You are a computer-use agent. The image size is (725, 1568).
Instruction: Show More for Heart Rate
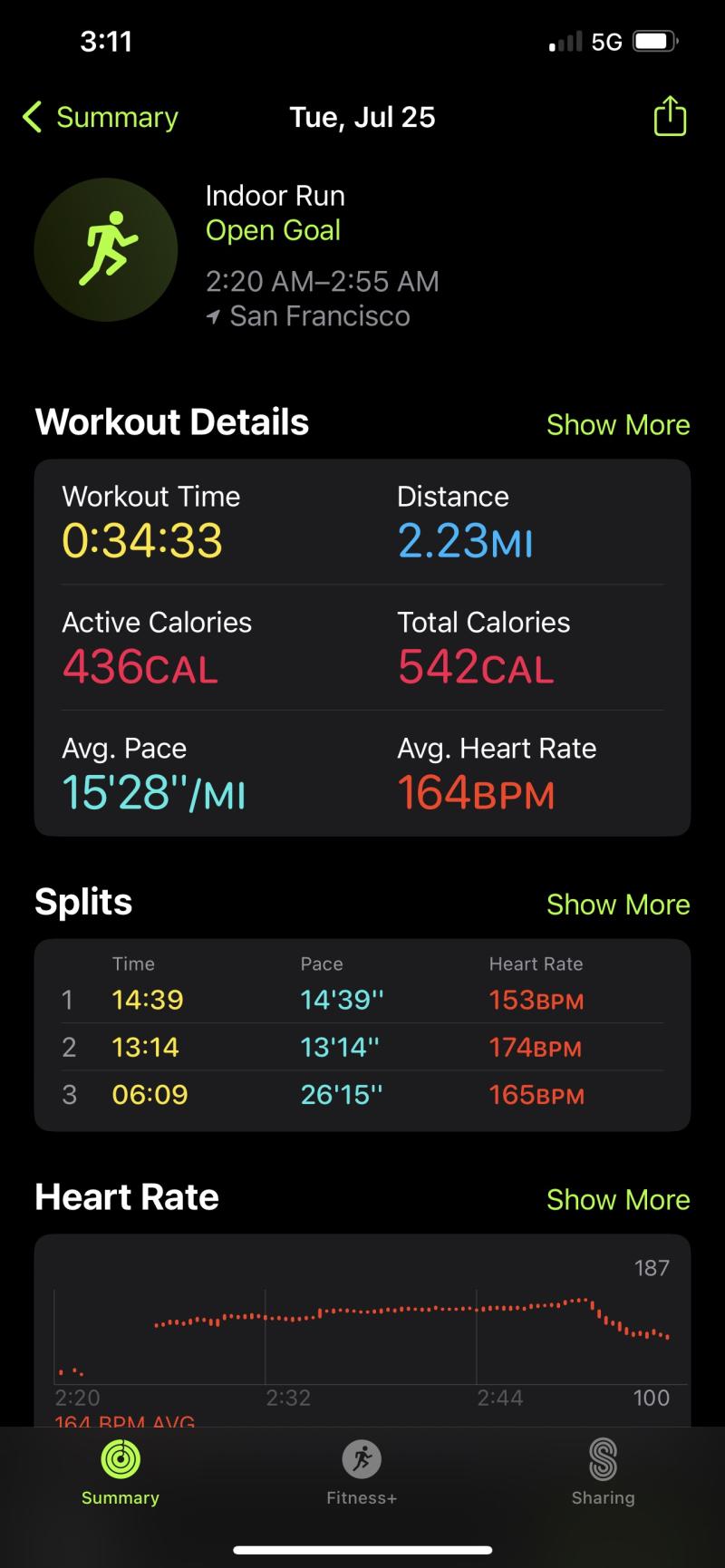pyautogui.click(x=617, y=1199)
